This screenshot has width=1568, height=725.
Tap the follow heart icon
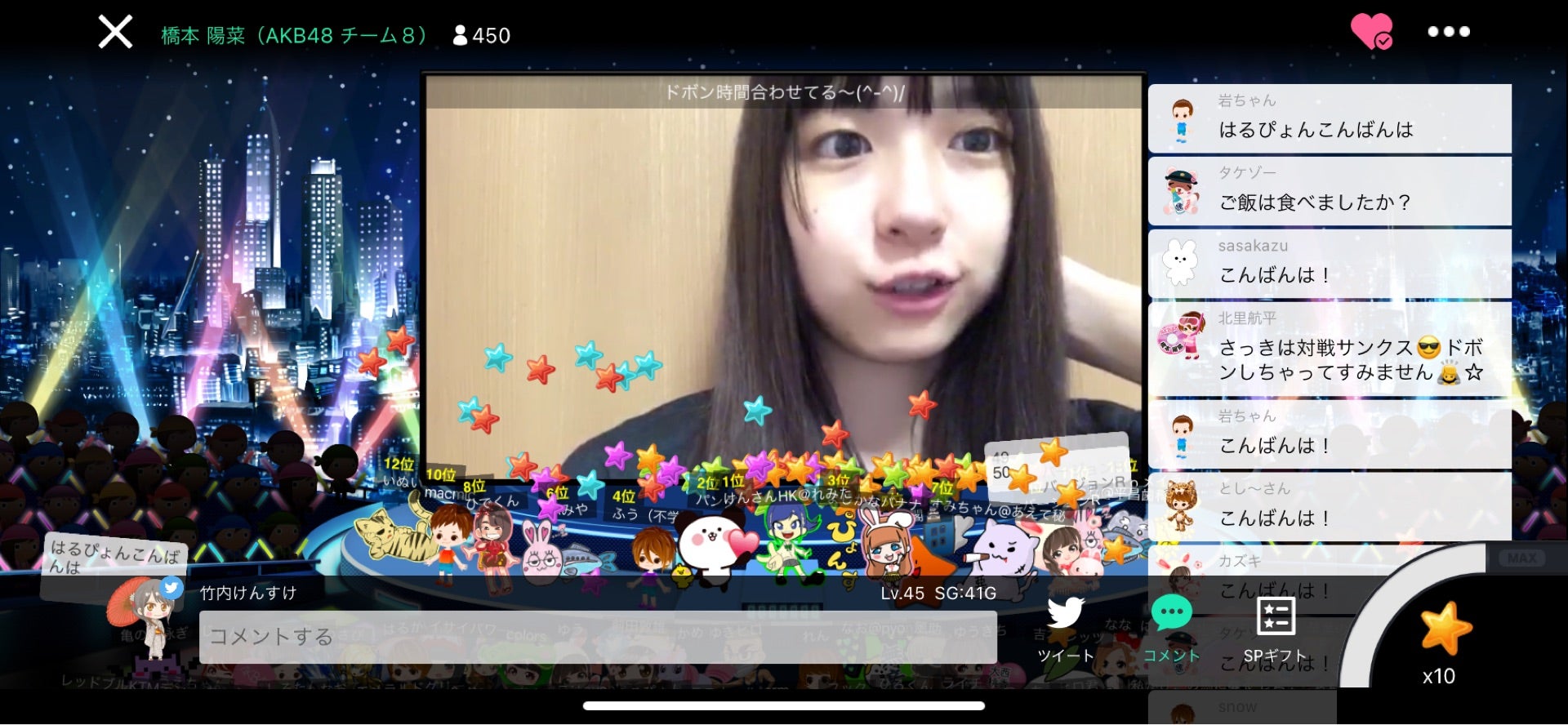[x=1371, y=32]
